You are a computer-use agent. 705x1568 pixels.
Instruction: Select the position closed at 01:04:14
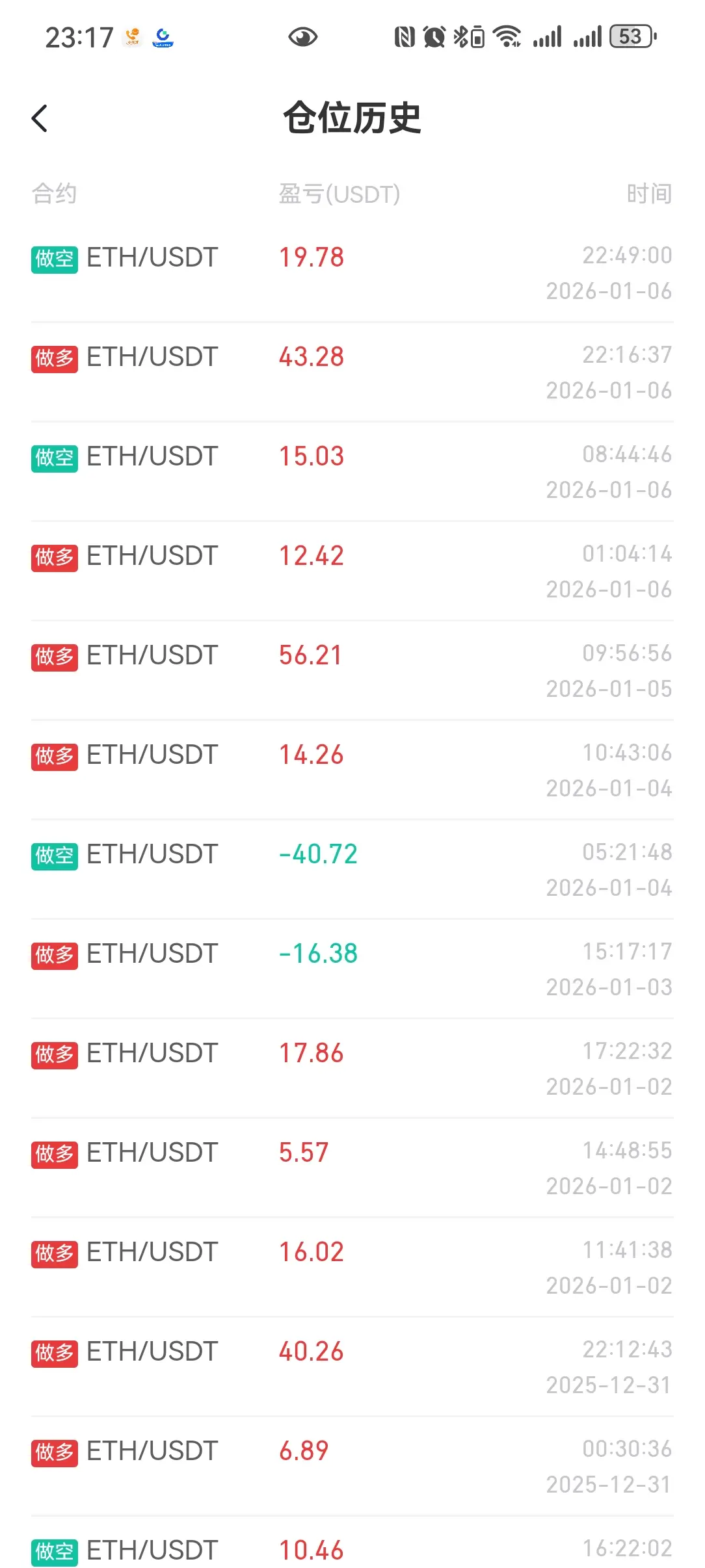click(351, 571)
